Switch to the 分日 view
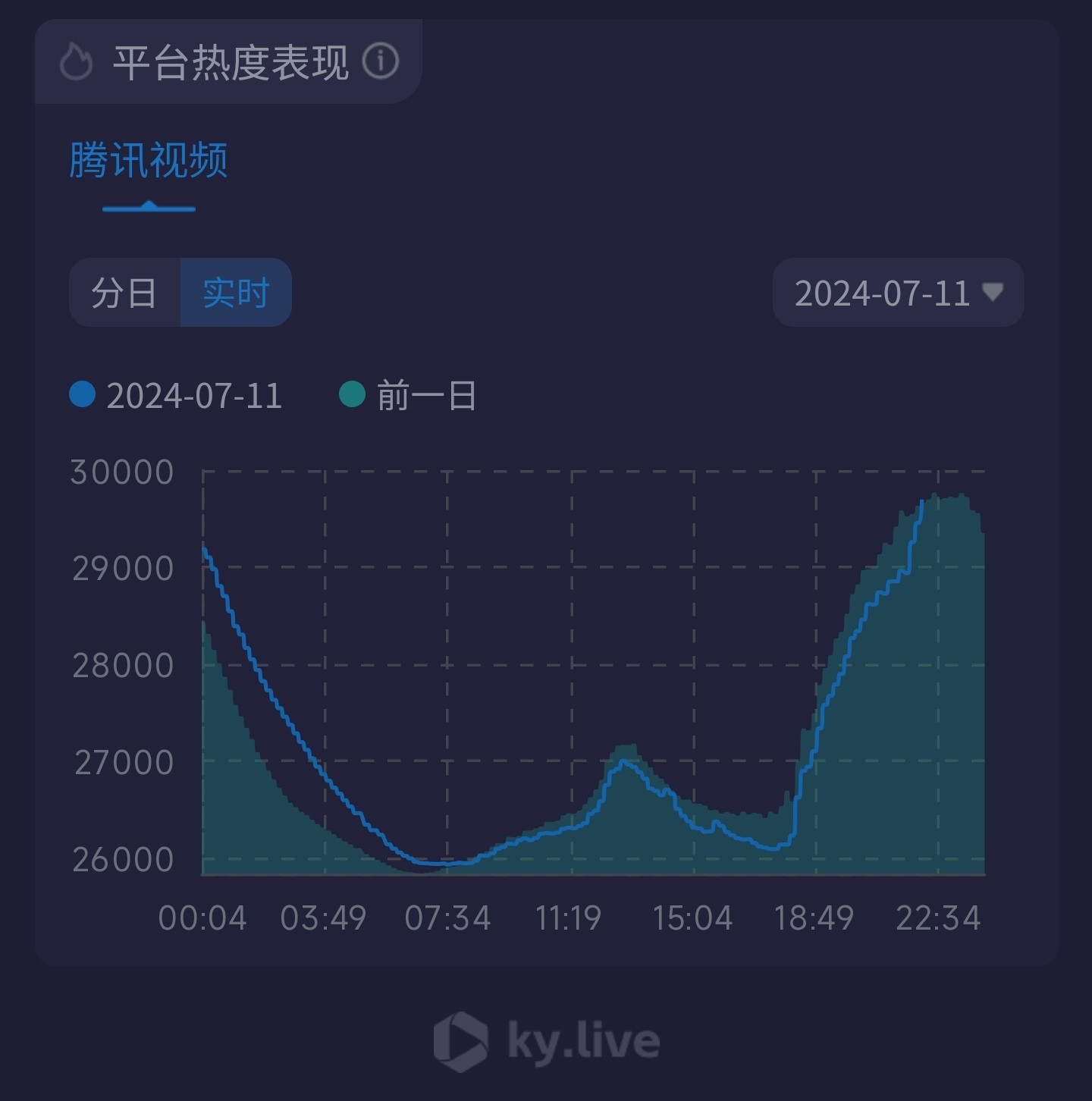This screenshot has width=1092, height=1101. pyautogui.click(x=124, y=293)
